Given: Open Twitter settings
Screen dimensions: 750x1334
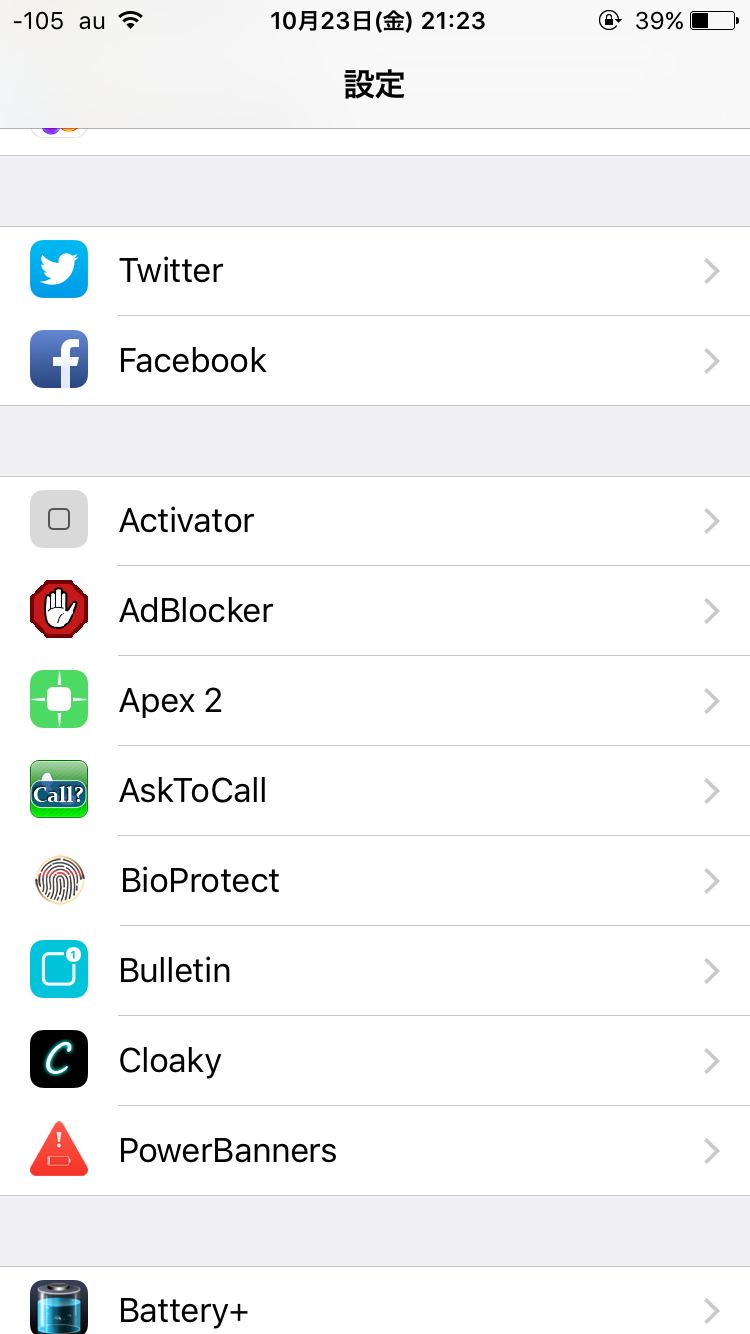Looking at the screenshot, I should [x=374, y=270].
